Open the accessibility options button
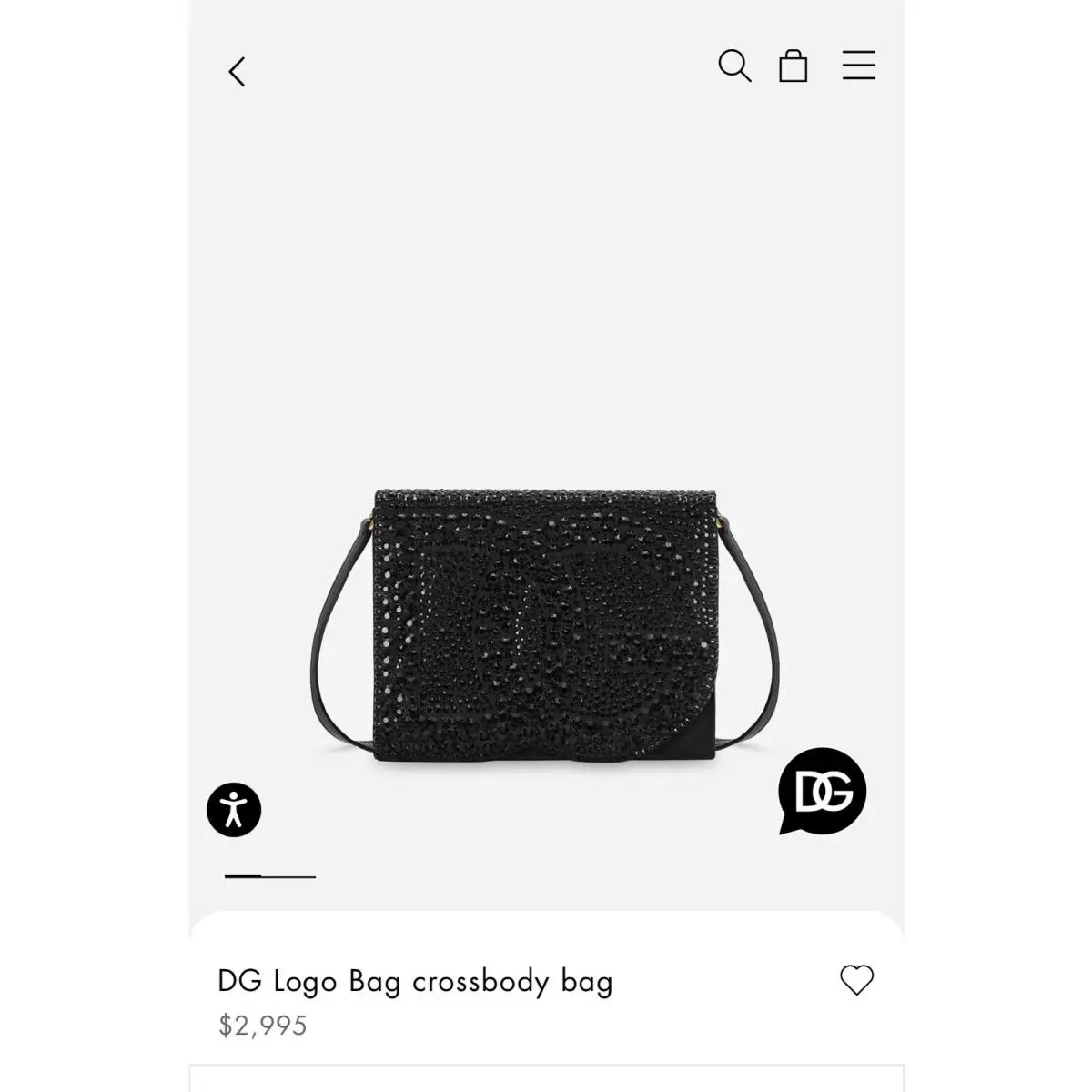Viewport: 1092px width, 1092px height. point(234,810)
